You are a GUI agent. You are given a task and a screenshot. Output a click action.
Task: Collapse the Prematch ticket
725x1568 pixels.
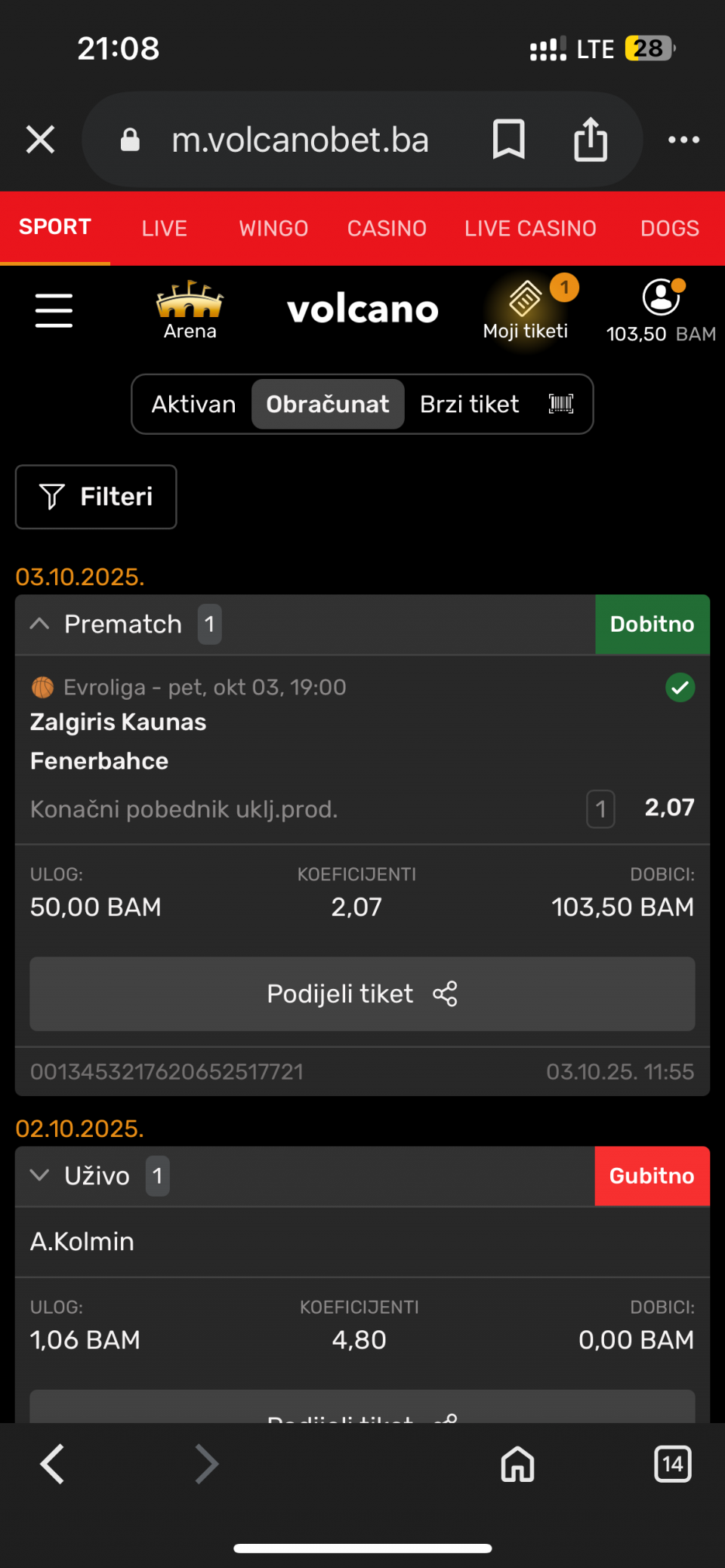(x=39, y=624)
